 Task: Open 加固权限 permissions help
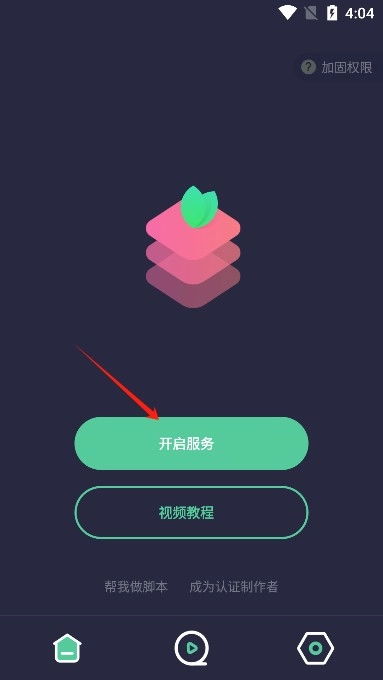[x=337, y=67]
